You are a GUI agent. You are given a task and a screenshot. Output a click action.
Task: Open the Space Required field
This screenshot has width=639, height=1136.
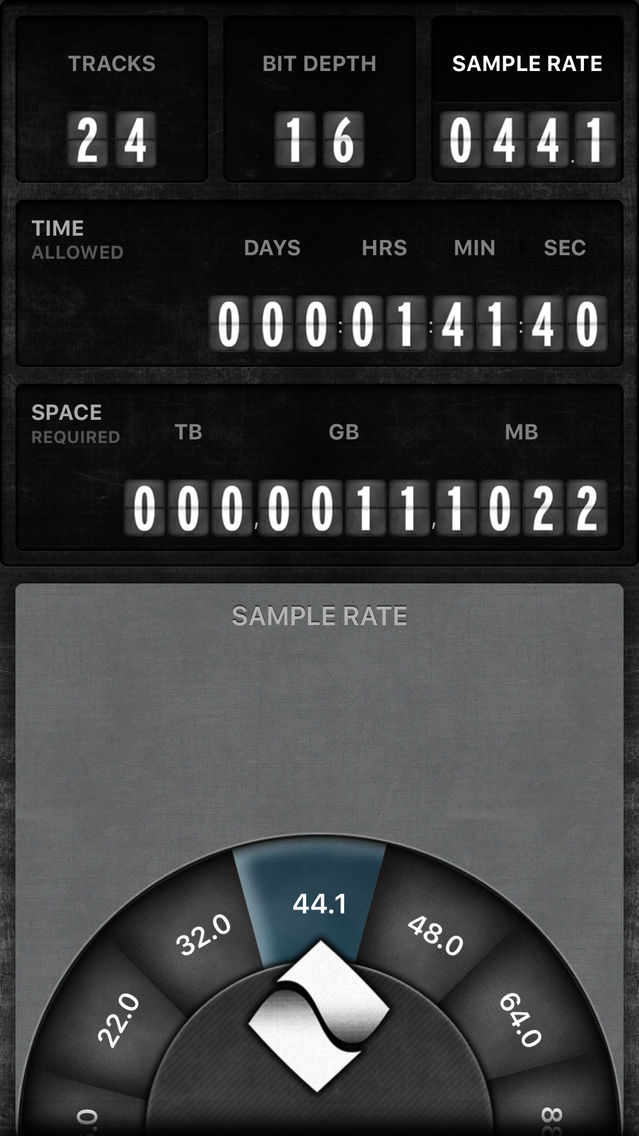tap(319, 467)
